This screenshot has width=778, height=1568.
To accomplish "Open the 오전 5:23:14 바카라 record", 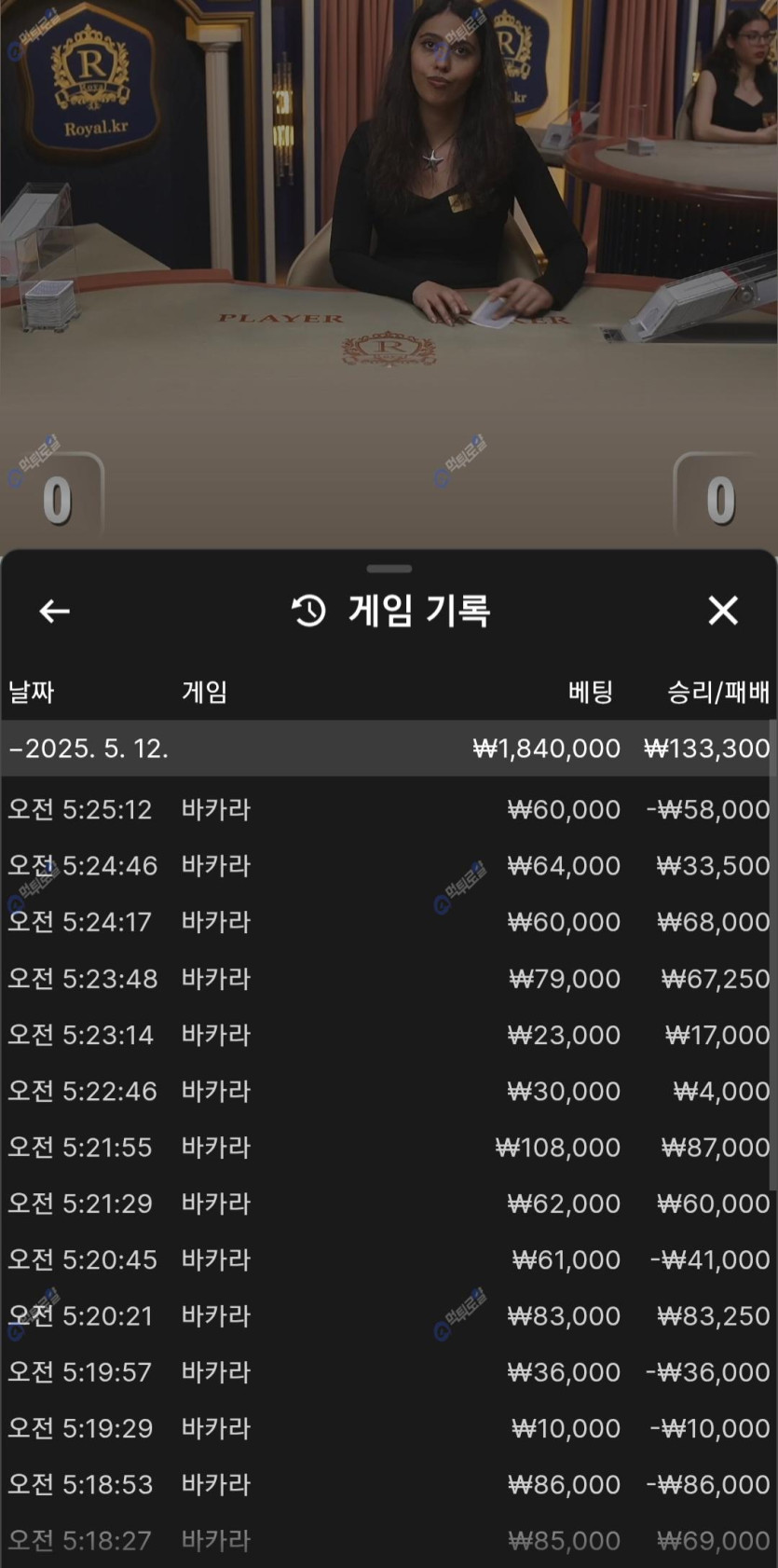I will (388, 1035).
